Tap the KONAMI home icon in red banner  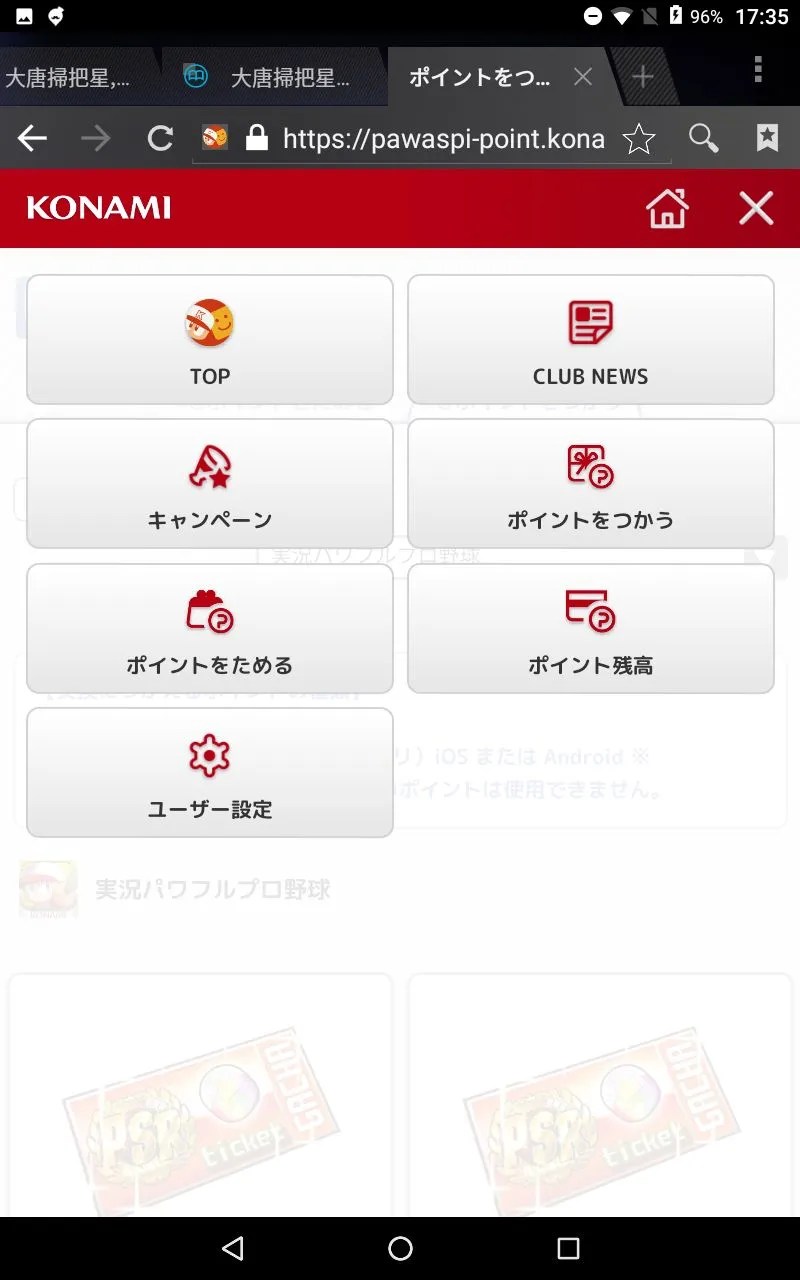pos(667,207)
